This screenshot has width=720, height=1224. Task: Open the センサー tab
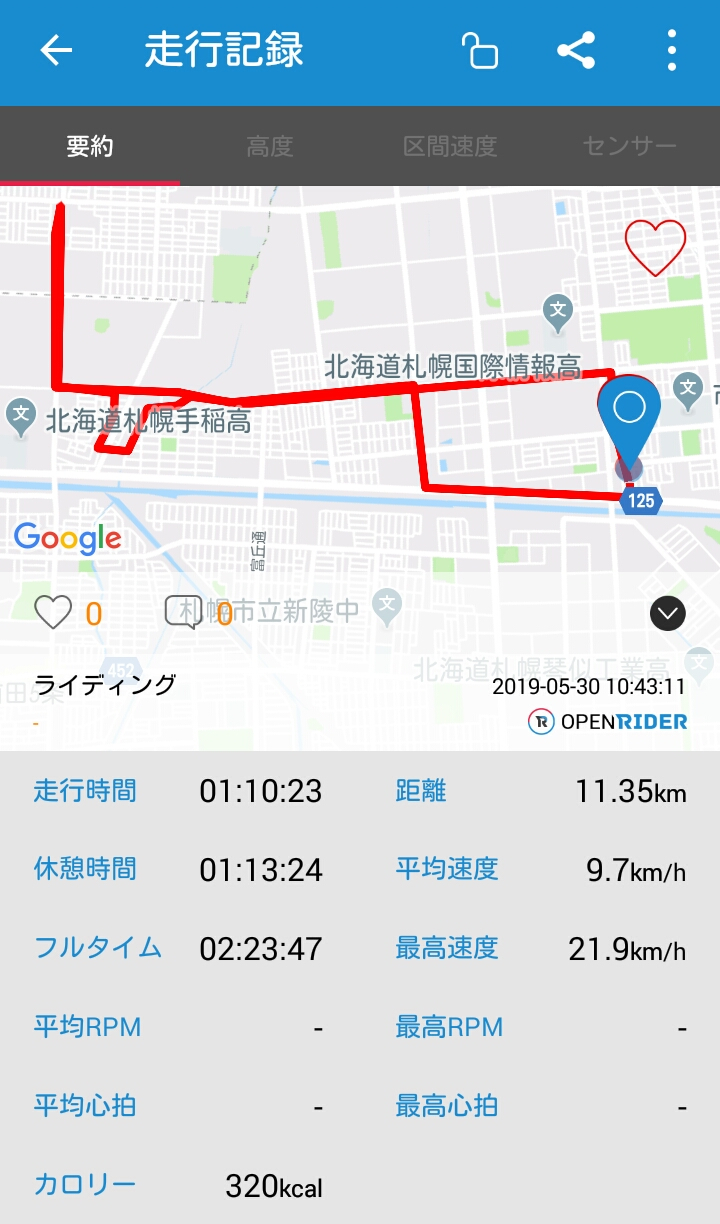[x=630, y=147]
